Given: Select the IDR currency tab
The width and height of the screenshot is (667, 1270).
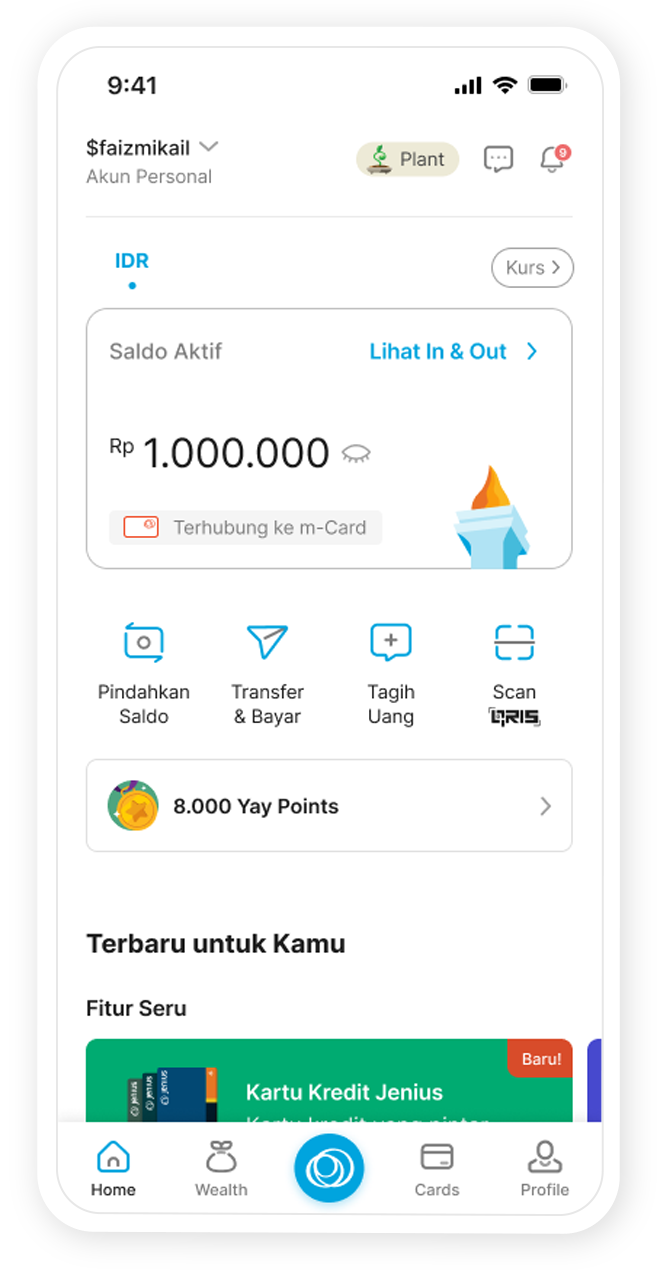Looking at the screenshot, I should 131,262.
